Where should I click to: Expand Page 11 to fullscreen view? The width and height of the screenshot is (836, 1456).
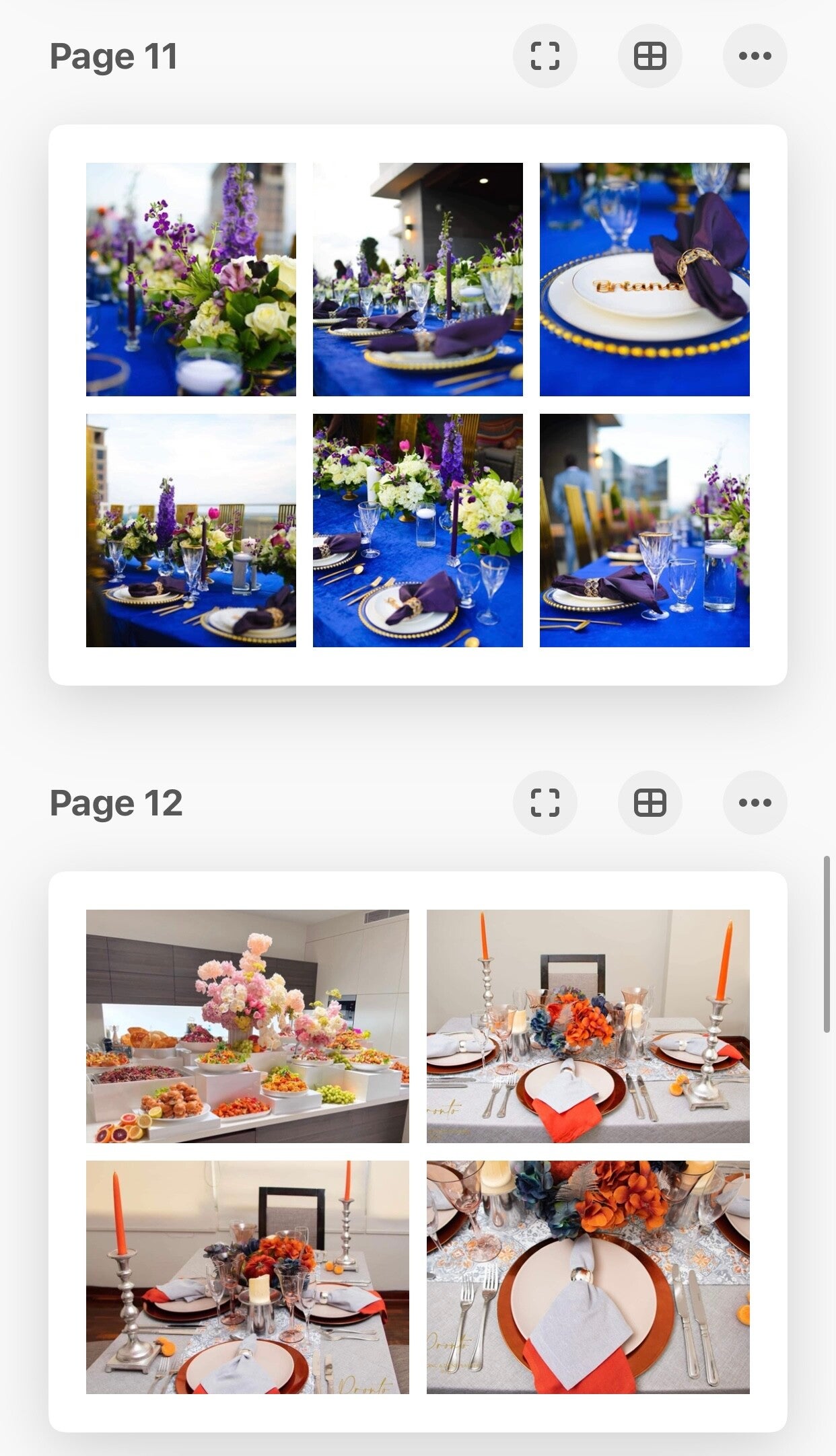[x=545, y=56]
